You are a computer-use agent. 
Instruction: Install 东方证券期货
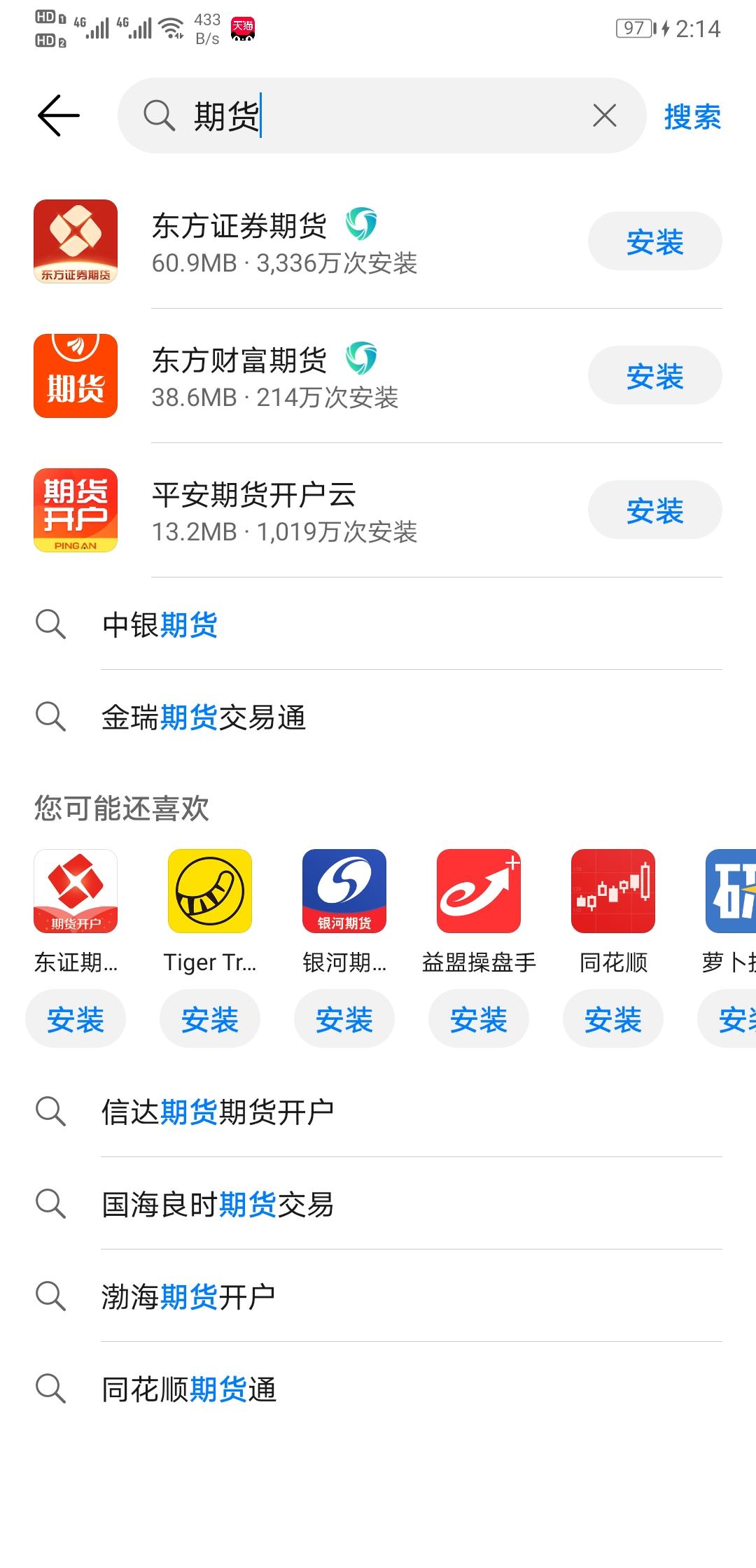[x=654, y=241]
